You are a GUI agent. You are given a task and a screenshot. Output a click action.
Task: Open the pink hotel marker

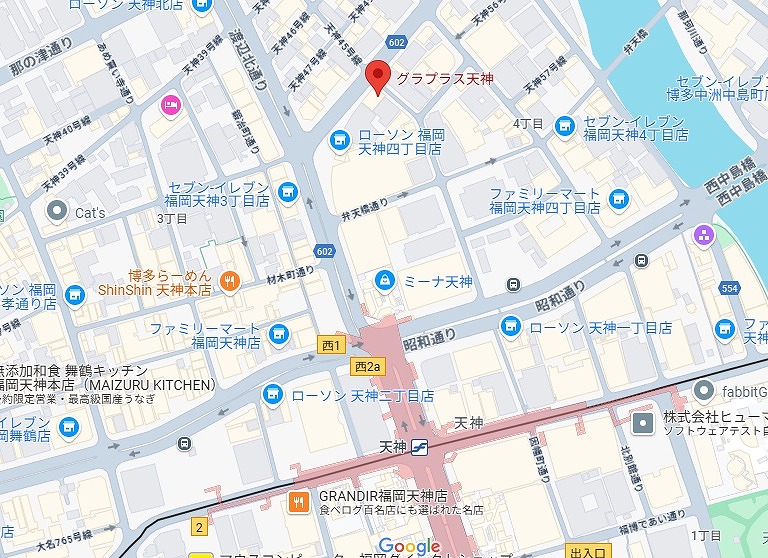(x=170, y=103)
